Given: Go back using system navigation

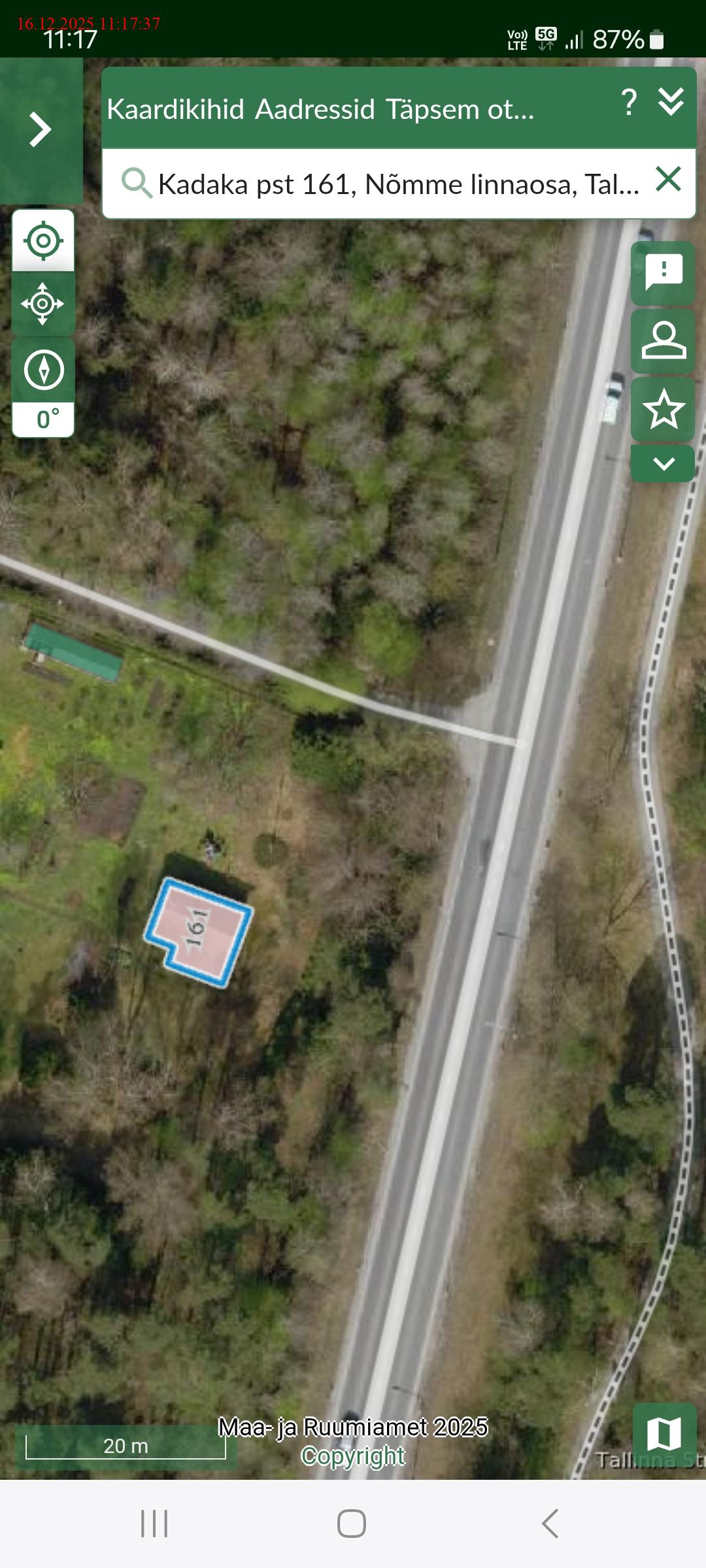Looking at the screenshot, I should 550,1524.
